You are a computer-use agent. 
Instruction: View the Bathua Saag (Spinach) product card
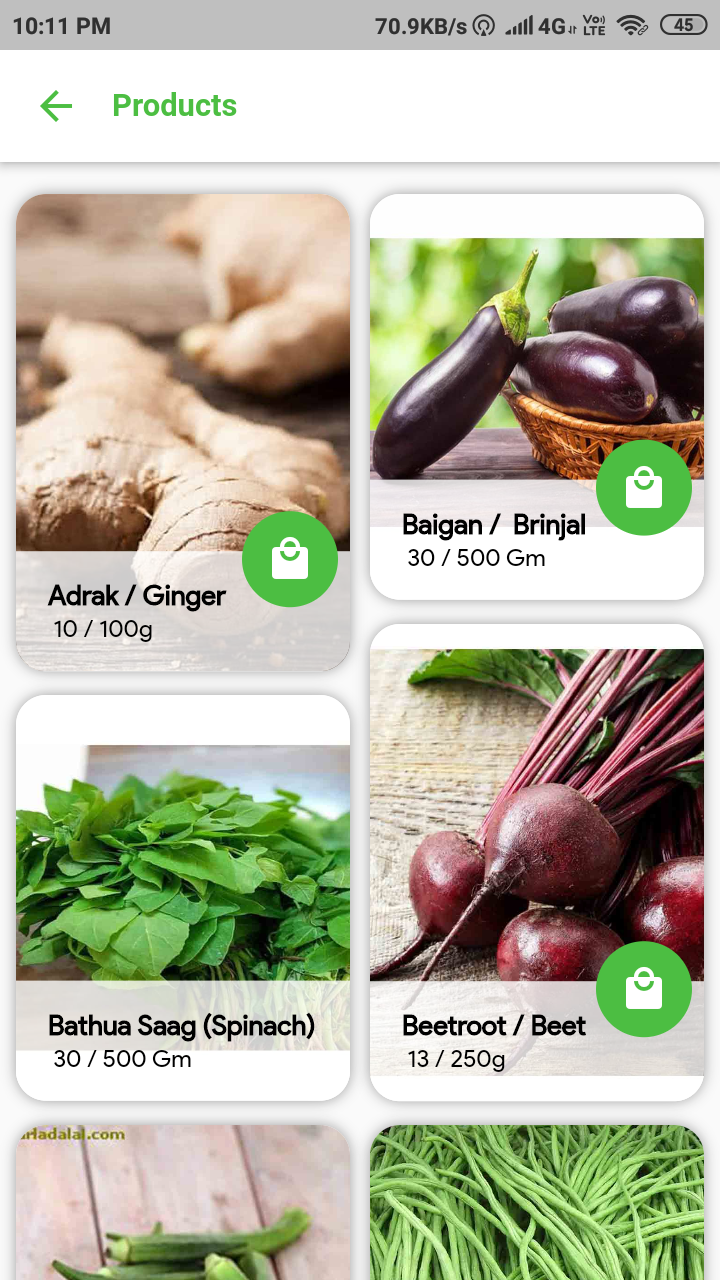pos(183,898)
